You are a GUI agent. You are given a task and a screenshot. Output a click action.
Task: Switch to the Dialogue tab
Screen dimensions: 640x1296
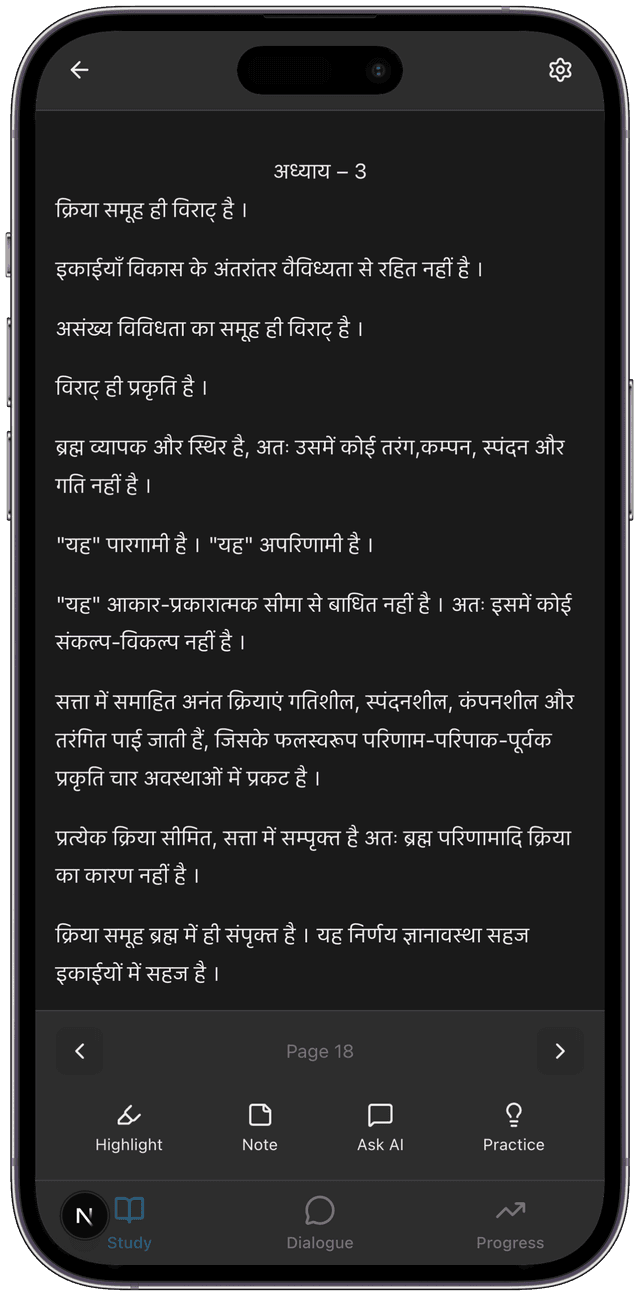tap(320, 1223)
